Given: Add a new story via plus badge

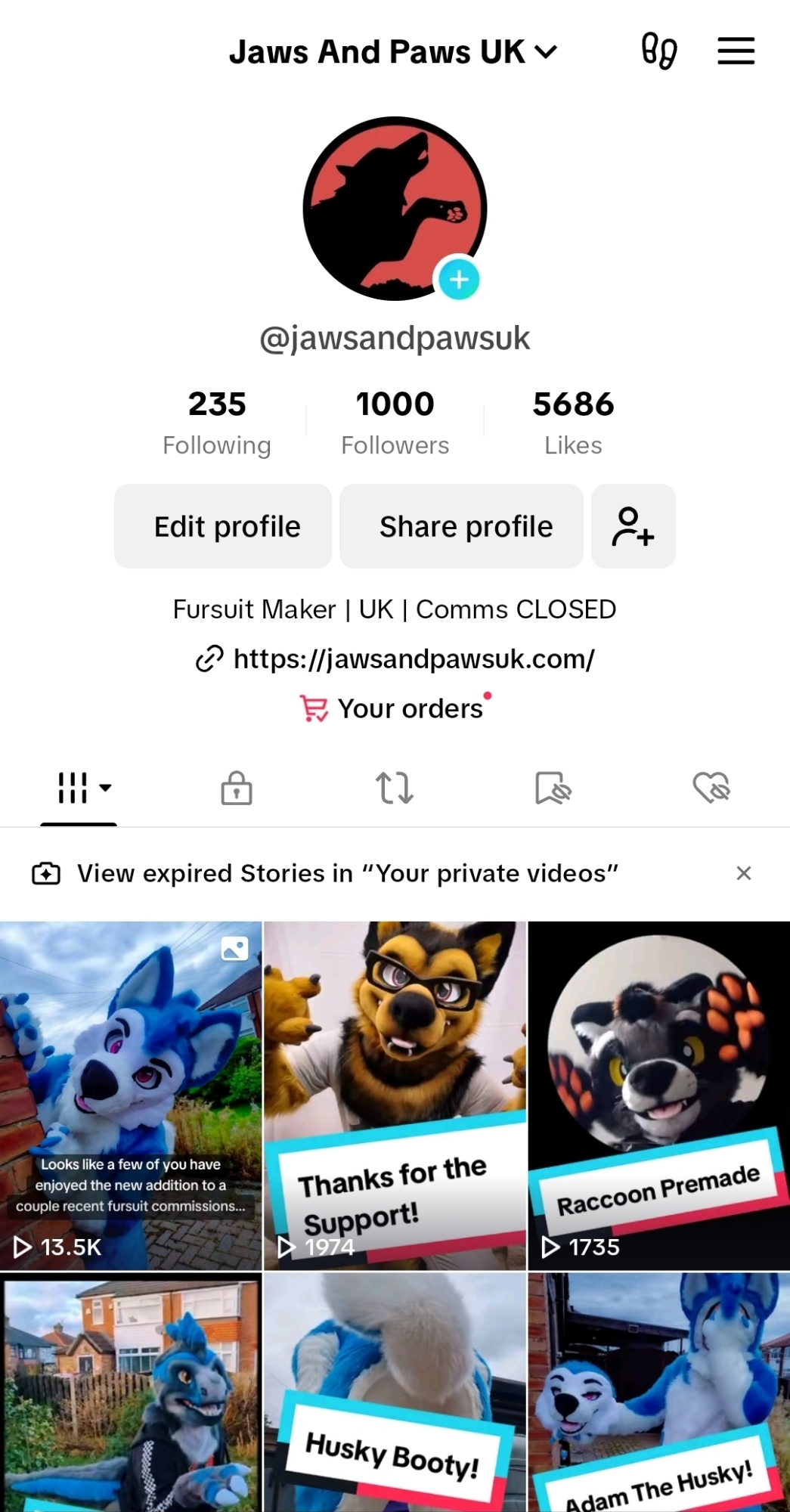Looking at the screenshot, I should (459, 280).
